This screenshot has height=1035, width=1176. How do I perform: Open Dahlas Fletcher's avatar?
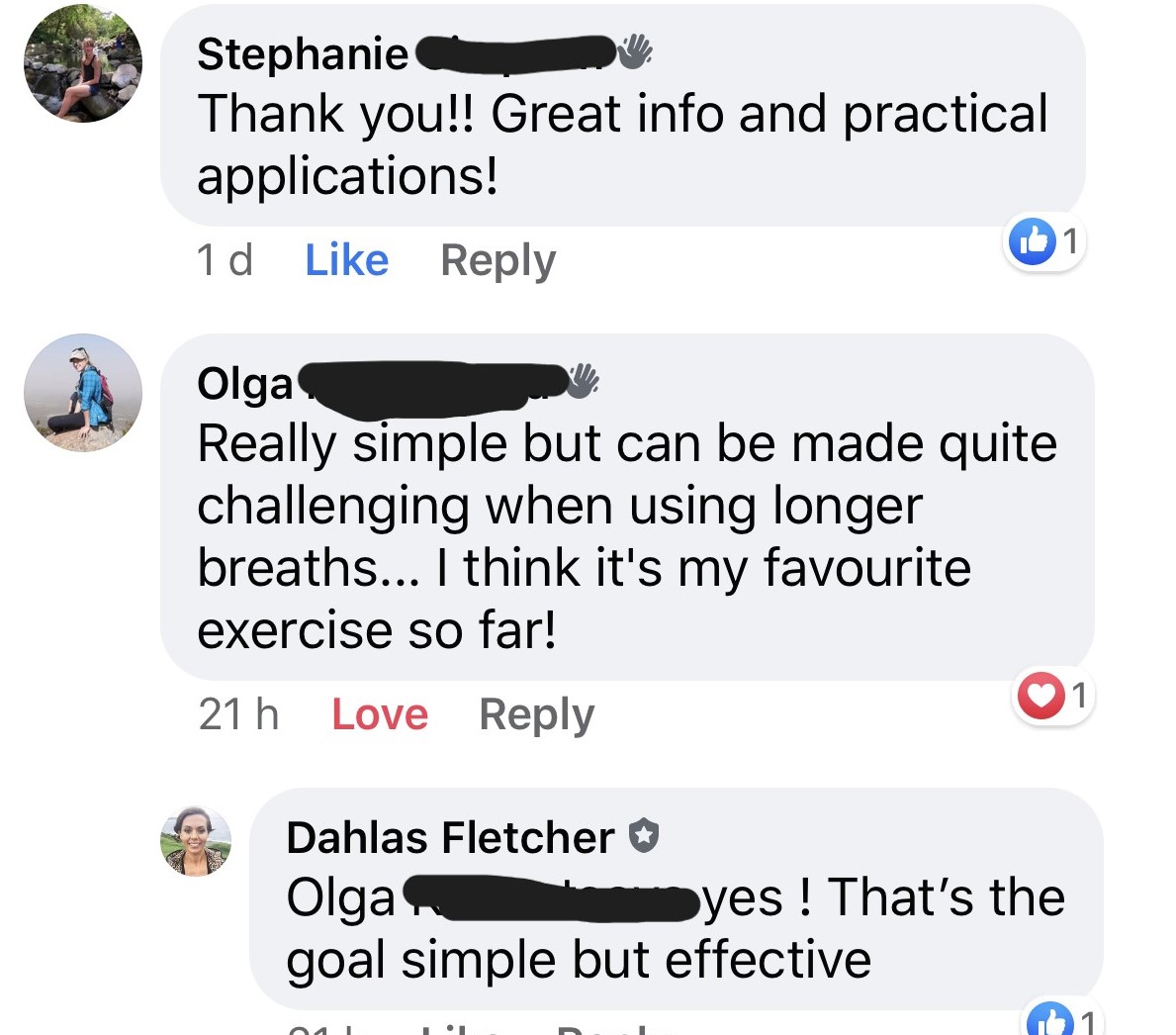tap(196, 841)
